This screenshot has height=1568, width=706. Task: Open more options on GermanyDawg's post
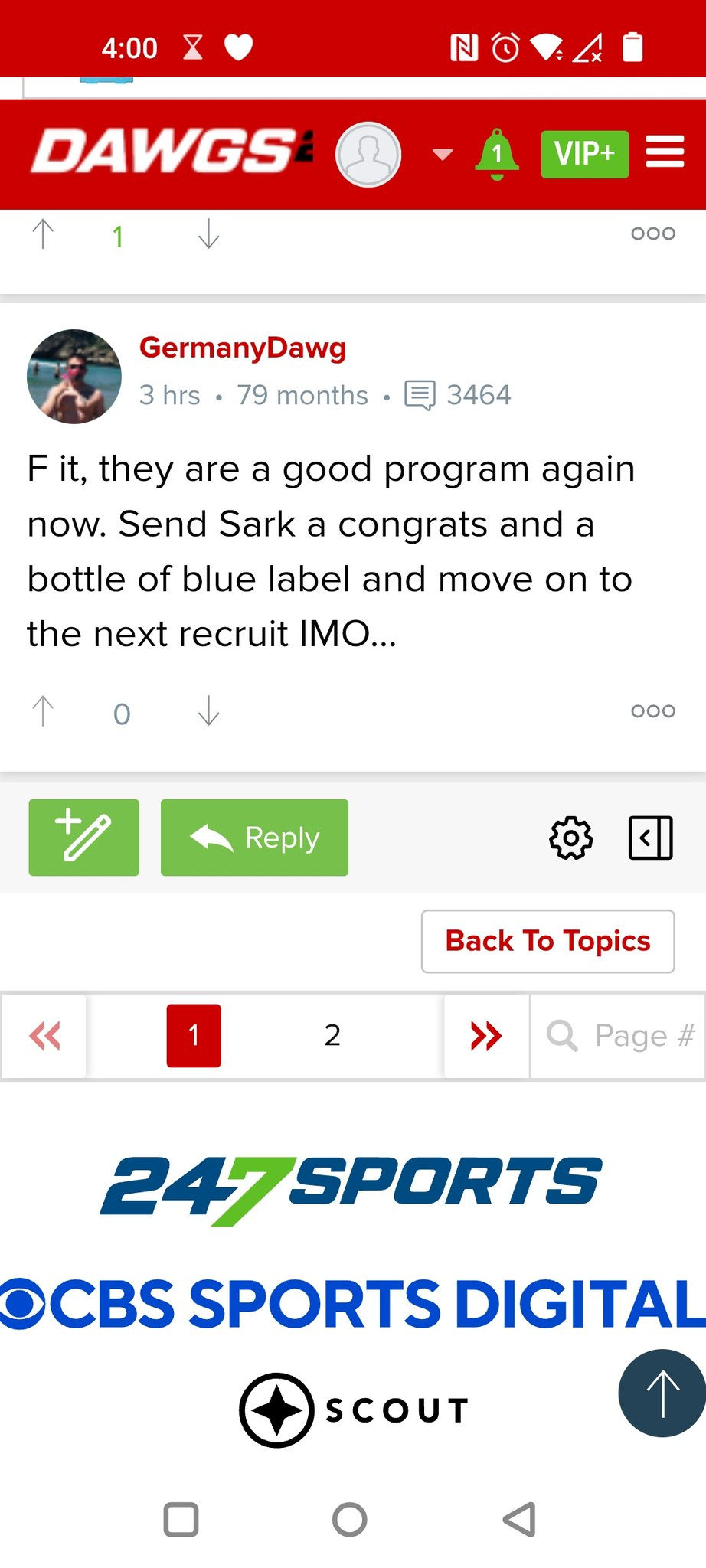pyautogui.click(x=653, y=711)
